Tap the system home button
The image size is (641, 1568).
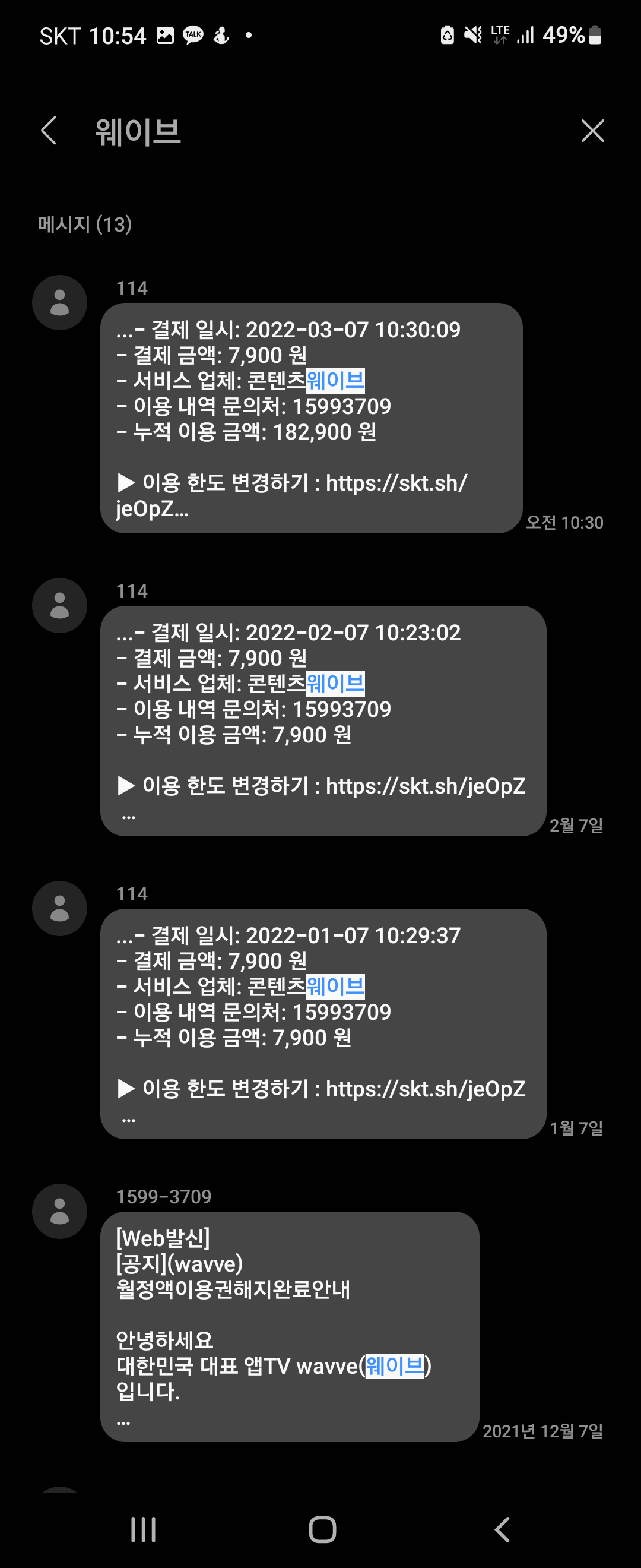322,1529
